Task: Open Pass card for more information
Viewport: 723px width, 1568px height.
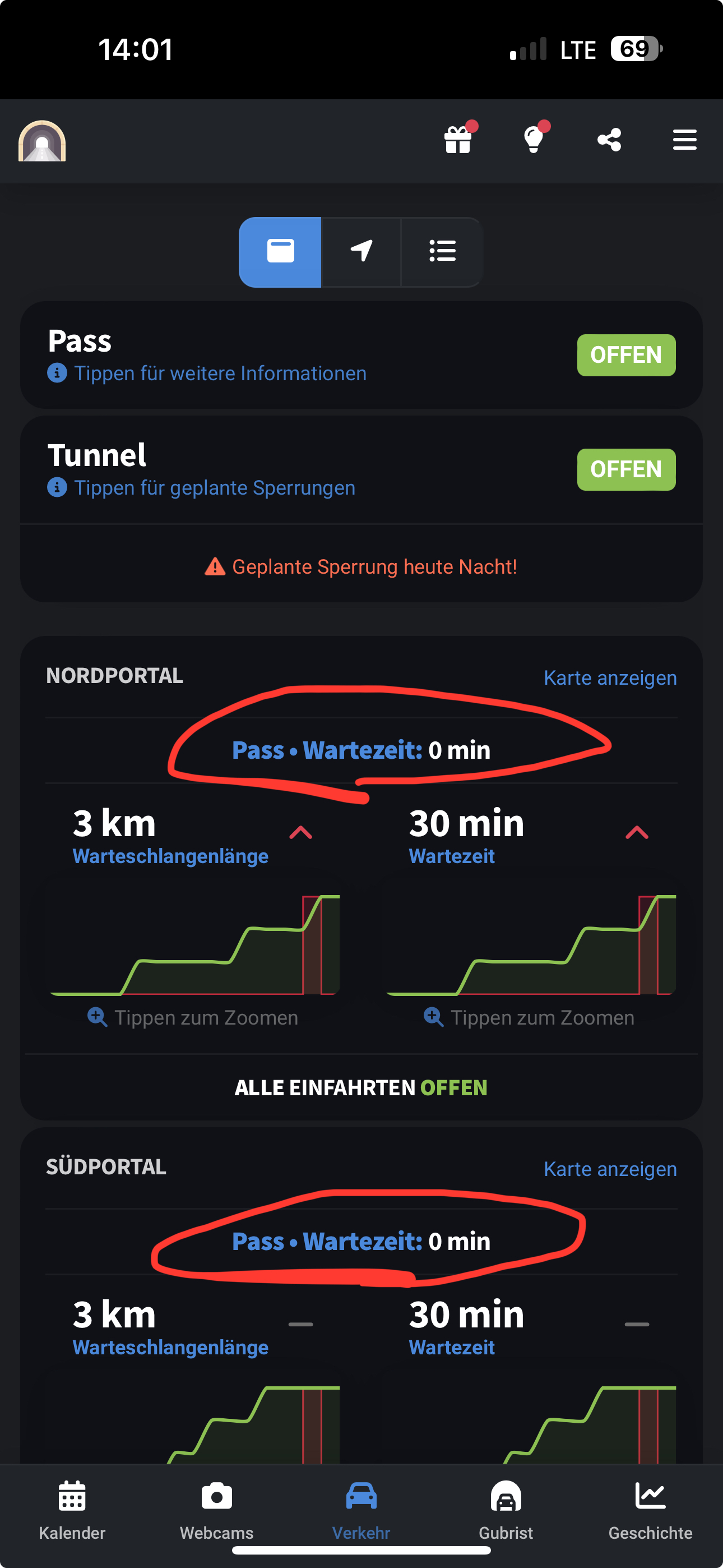Action: 361,355
